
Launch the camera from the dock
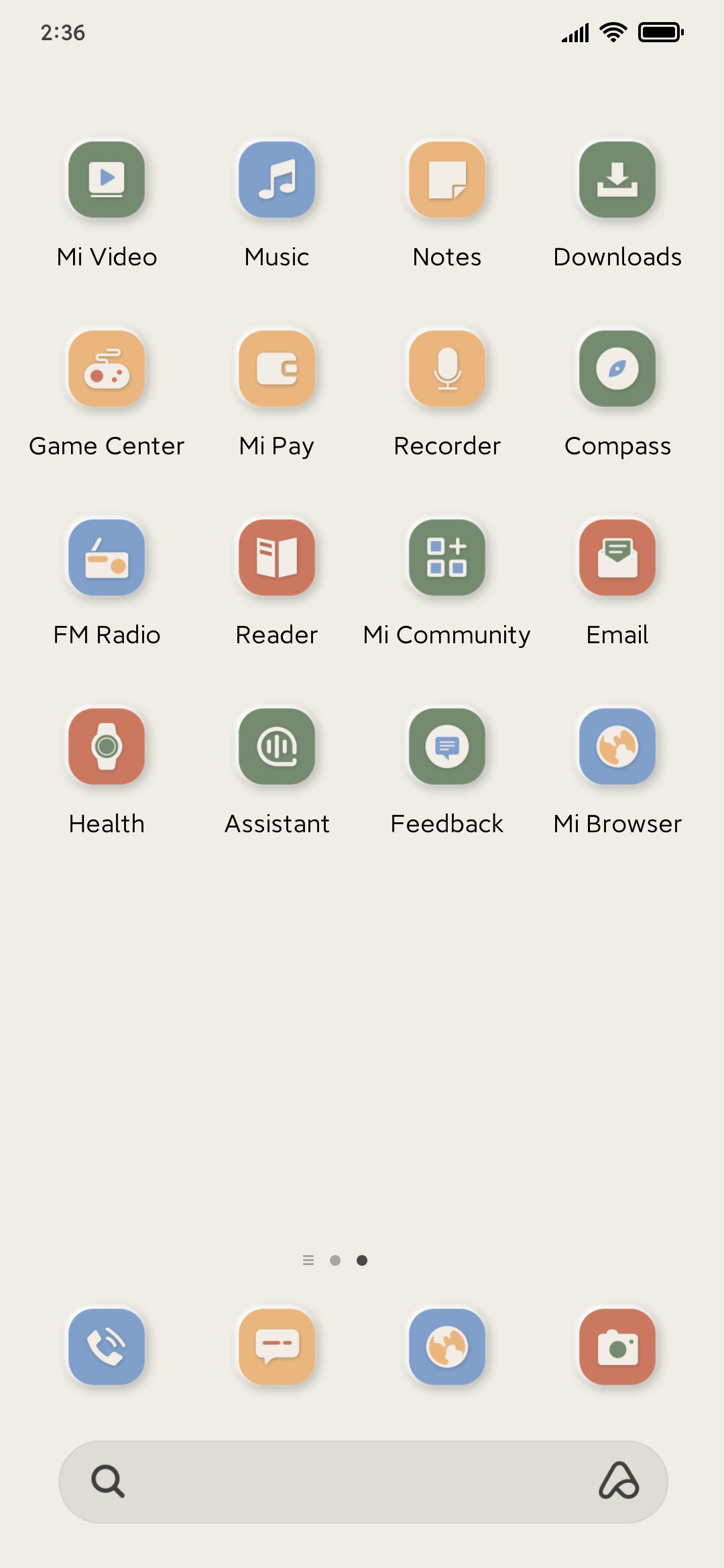[617, 1347]
